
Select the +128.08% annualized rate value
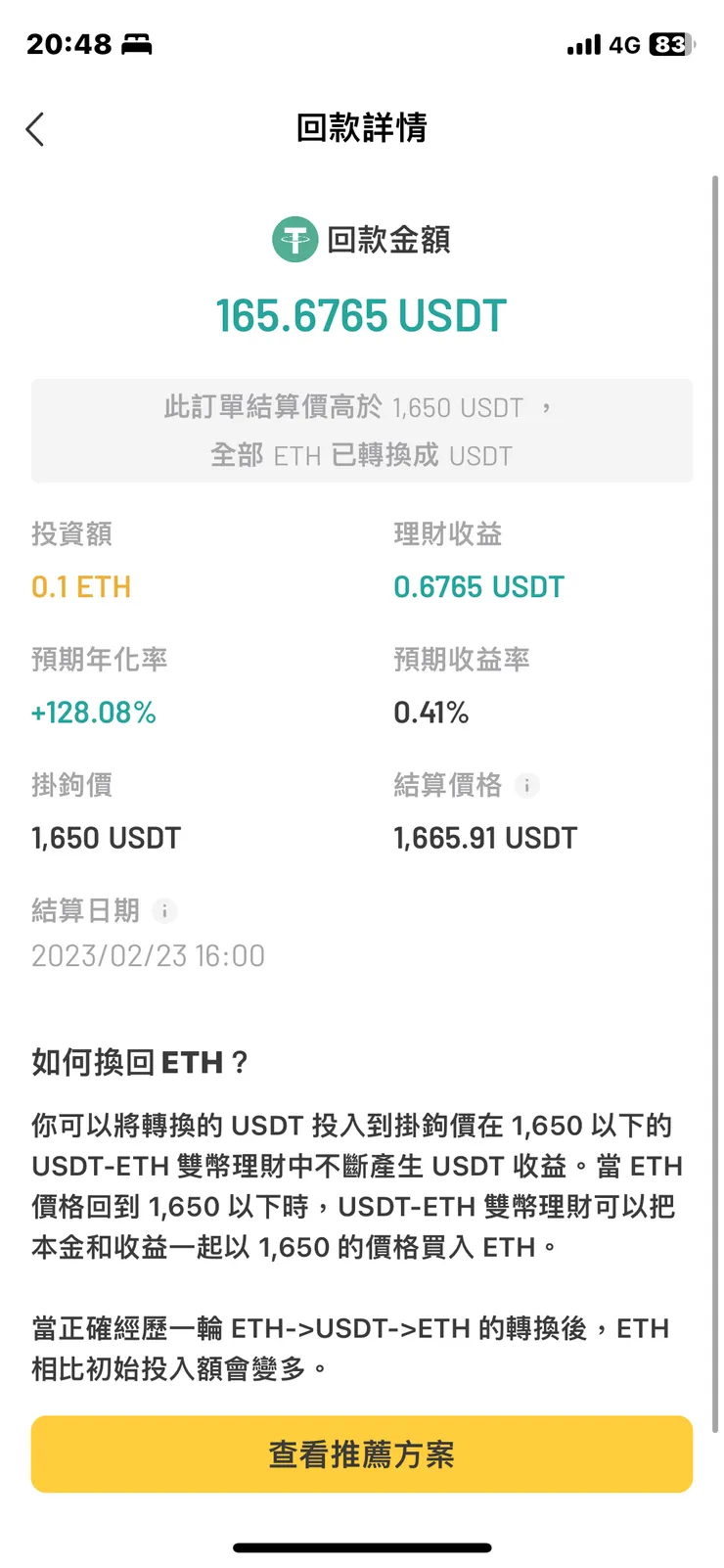click(92, 712)
